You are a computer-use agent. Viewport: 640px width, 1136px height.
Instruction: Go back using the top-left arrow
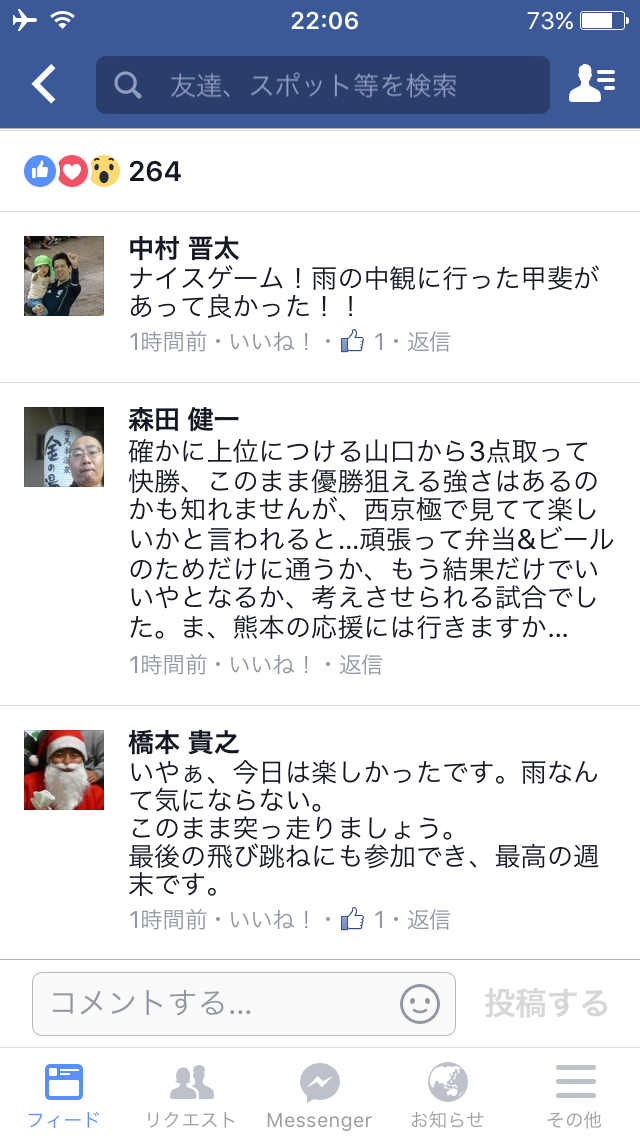(44, 85)
